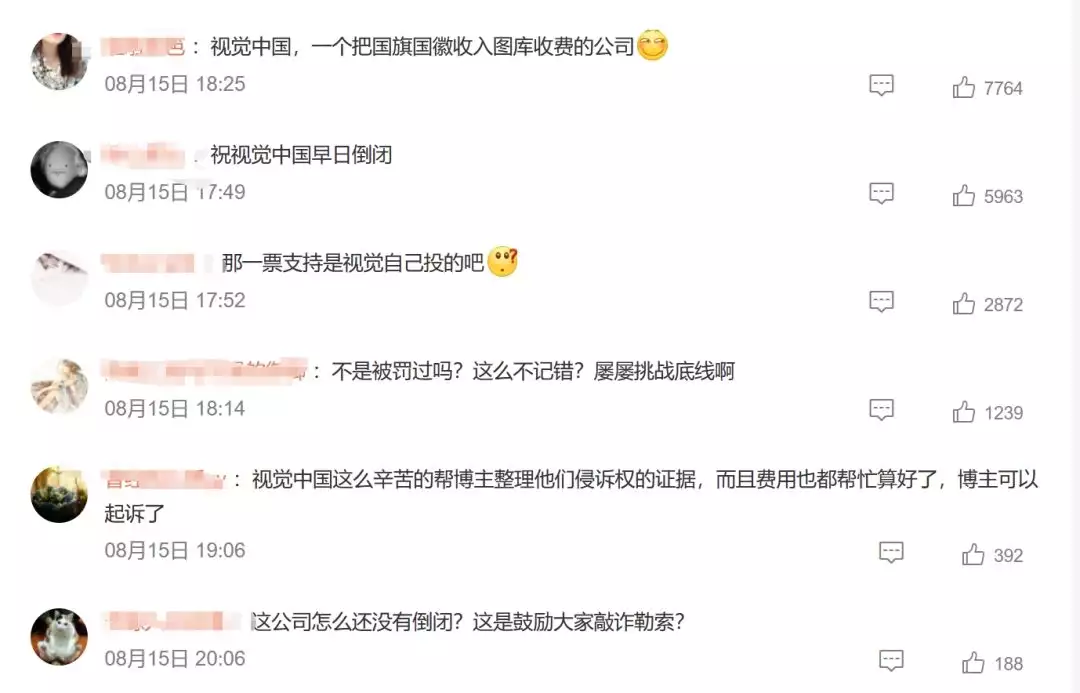This screenshot has height=693, width=1080.
Task: Like the comment with 2872 likes
Action: (x=964, y=304)
